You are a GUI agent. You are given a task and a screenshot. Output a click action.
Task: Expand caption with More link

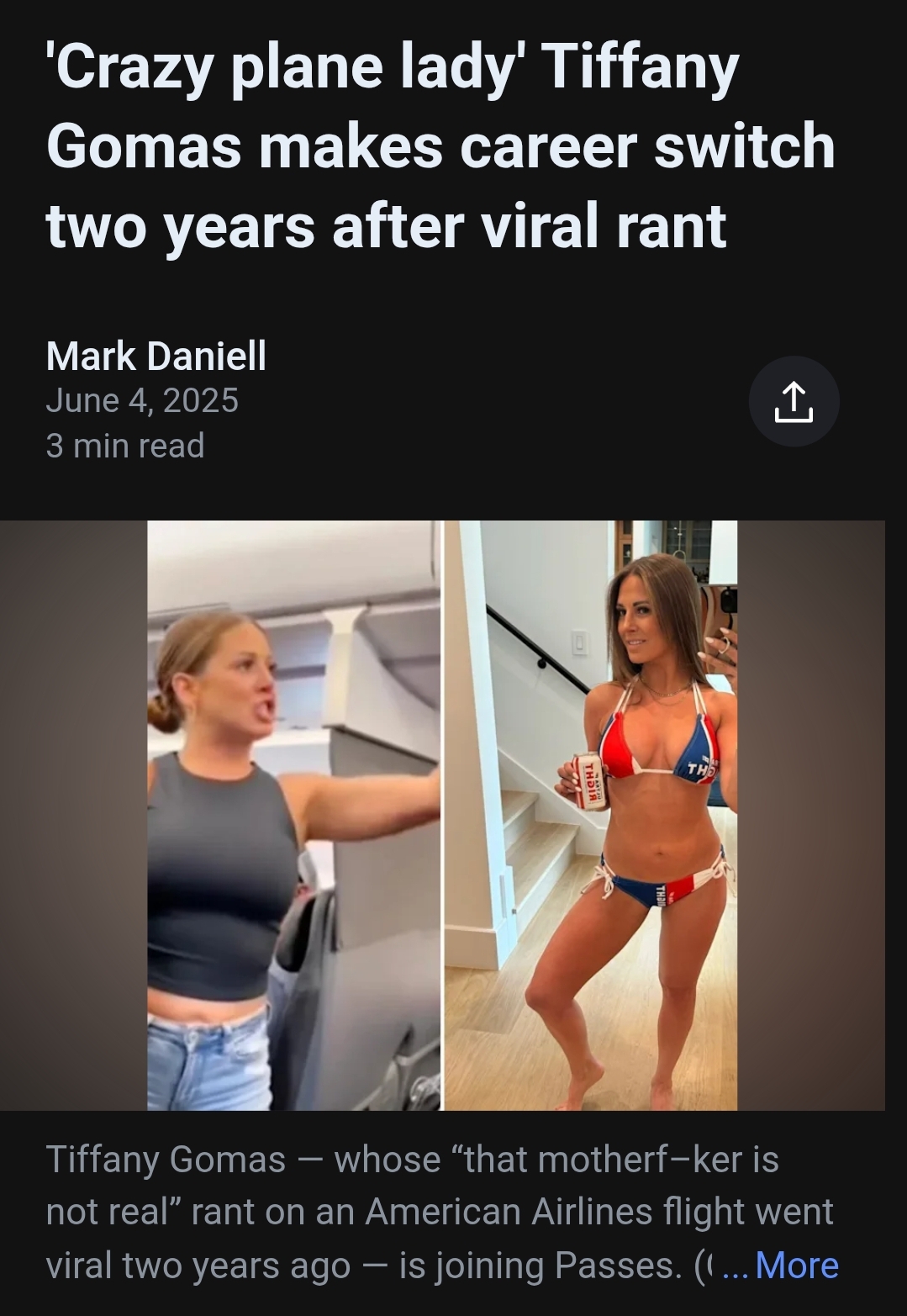[x=796, y=1266]
